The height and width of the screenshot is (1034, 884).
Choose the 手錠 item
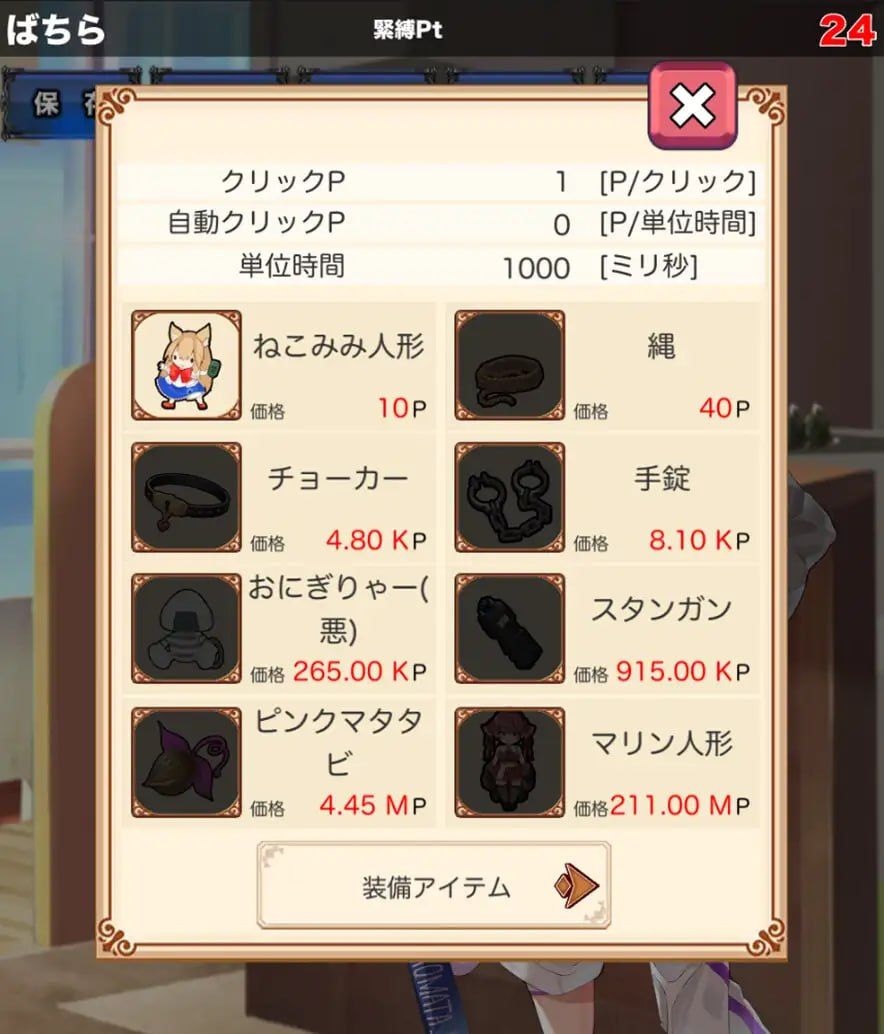tap(603, 497)
